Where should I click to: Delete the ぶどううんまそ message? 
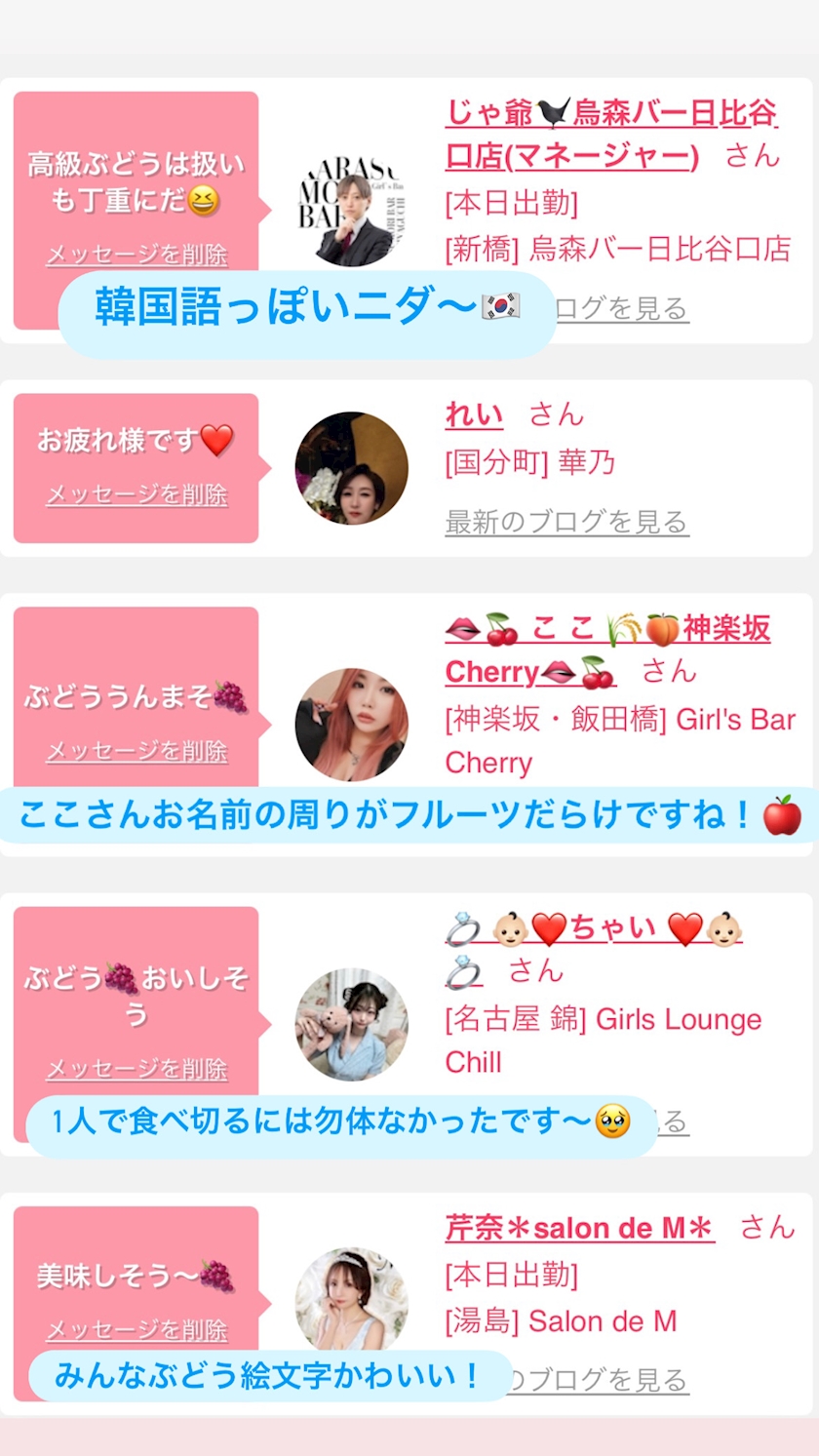click(x=136, y=751)
